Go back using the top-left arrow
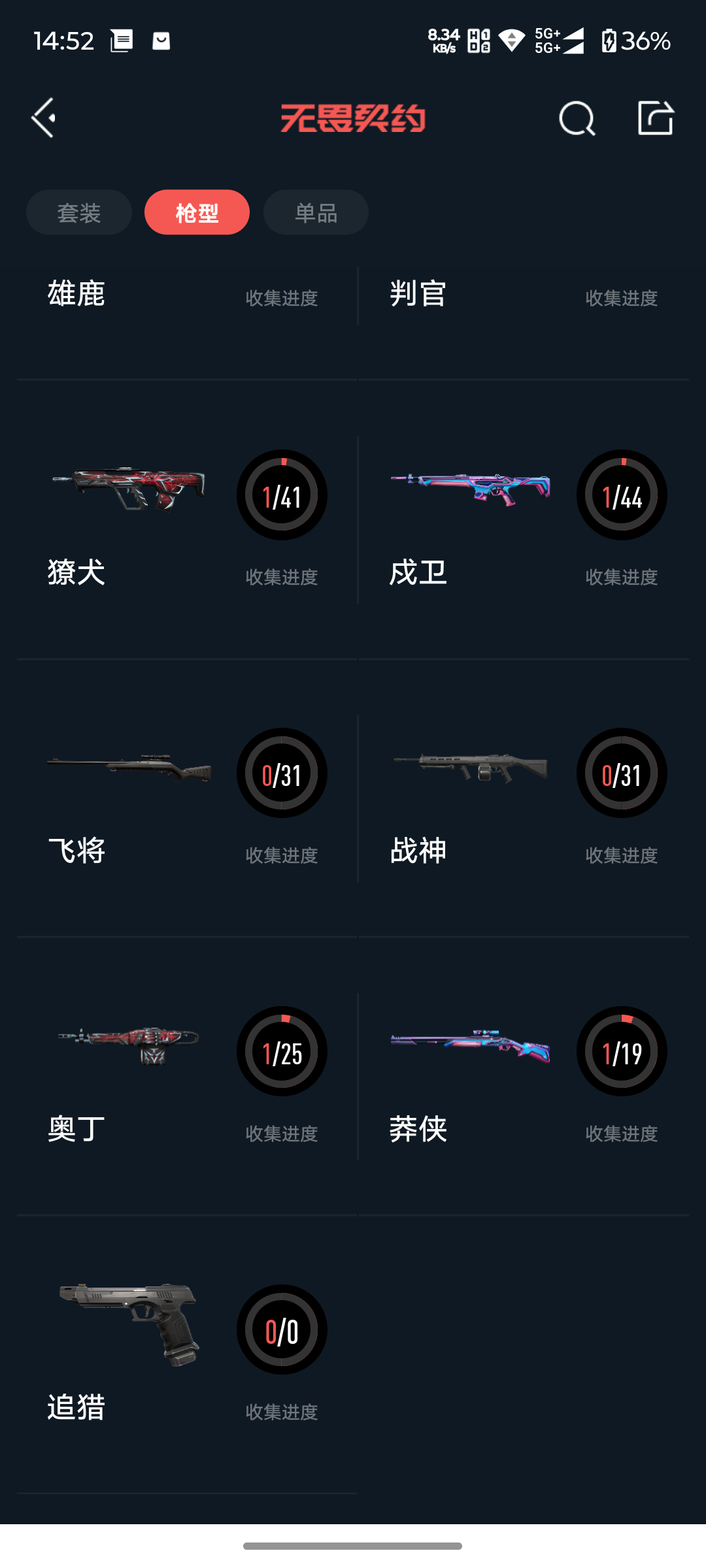This screenshot has width=706, height=1568. point(43,118)
